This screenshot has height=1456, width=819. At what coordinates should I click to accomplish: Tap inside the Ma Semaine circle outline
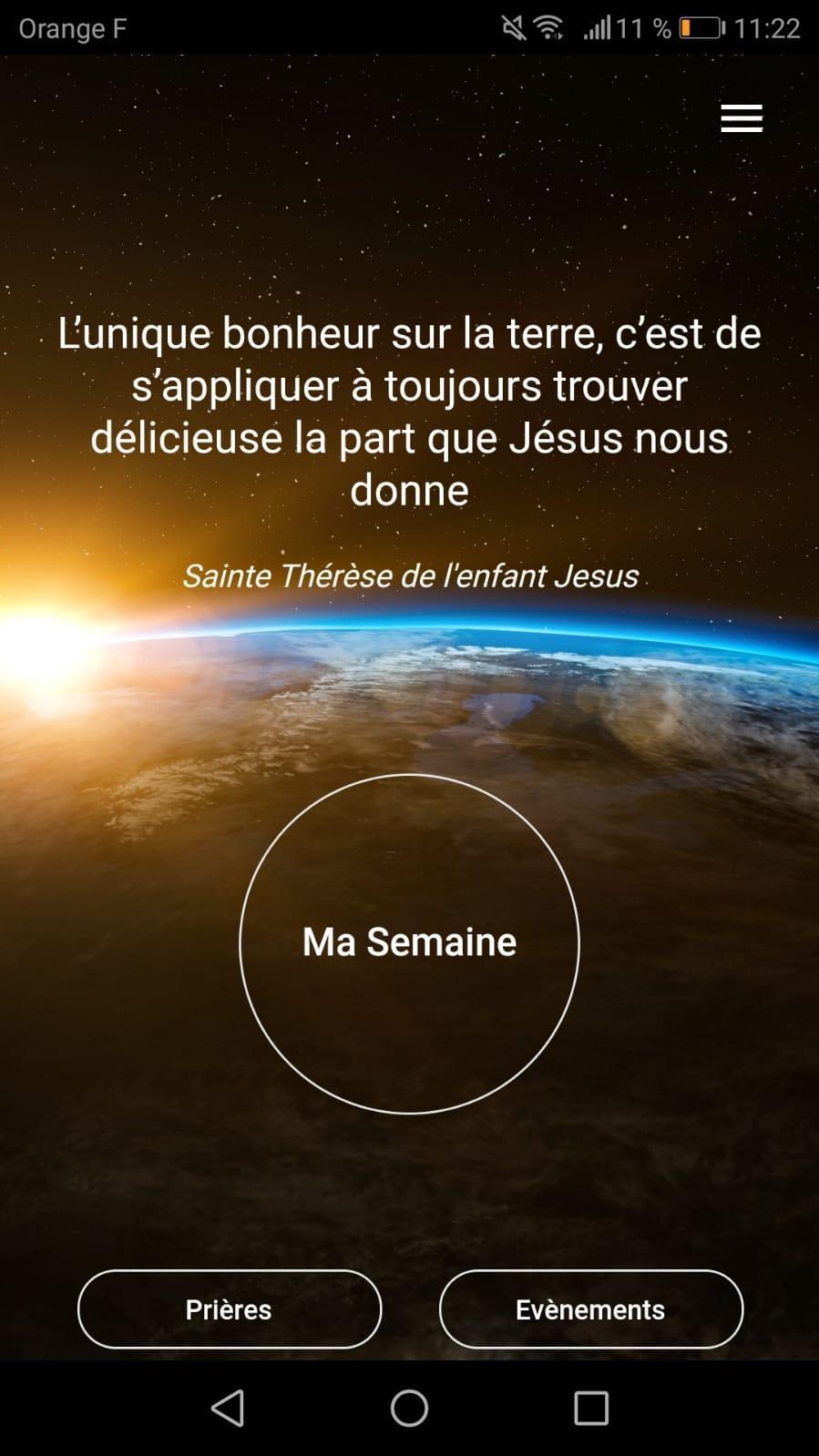click(409, 944)
